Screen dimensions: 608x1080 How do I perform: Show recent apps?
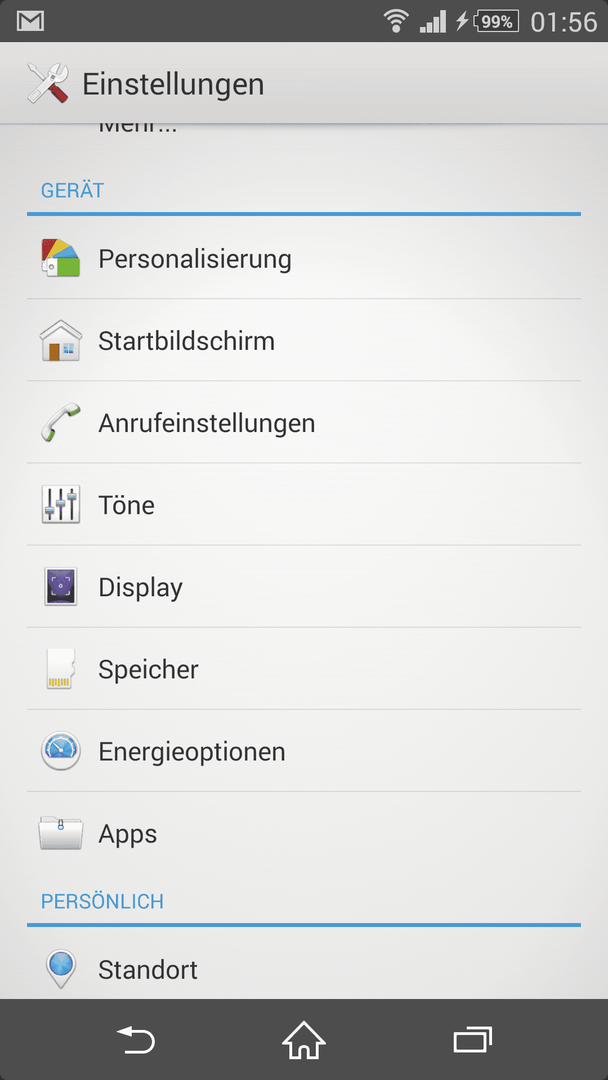(472, 1040)
